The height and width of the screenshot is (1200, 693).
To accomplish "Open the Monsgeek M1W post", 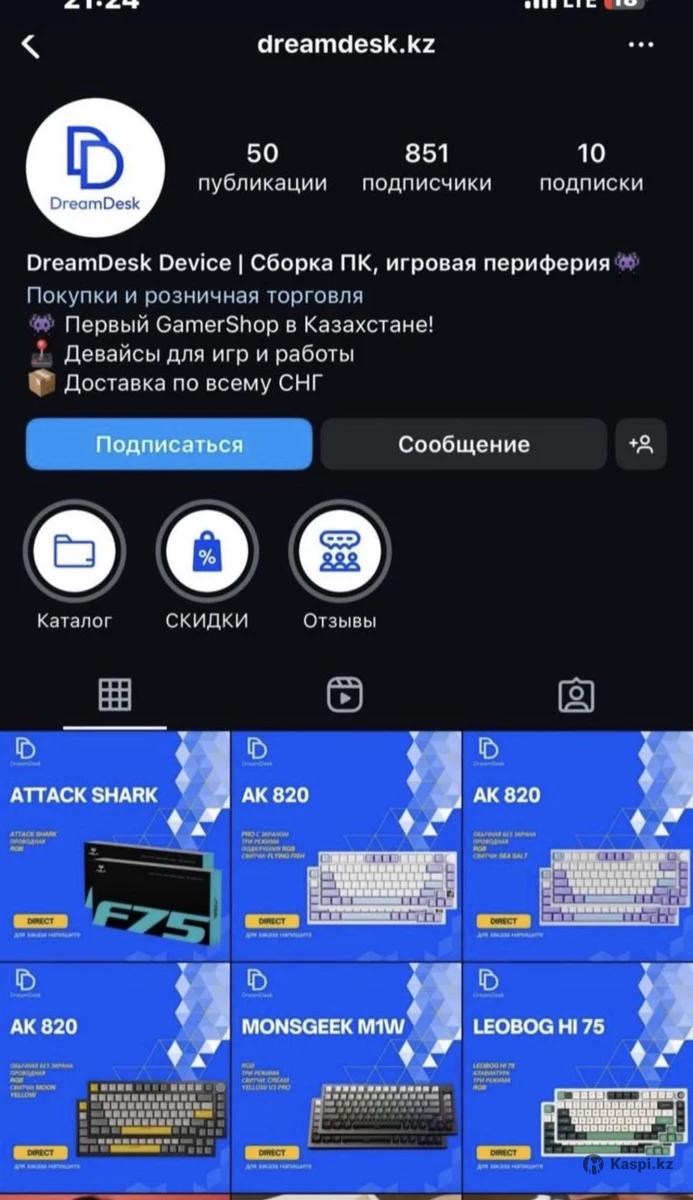I will pyautogui.click(x=346, y=1077).
